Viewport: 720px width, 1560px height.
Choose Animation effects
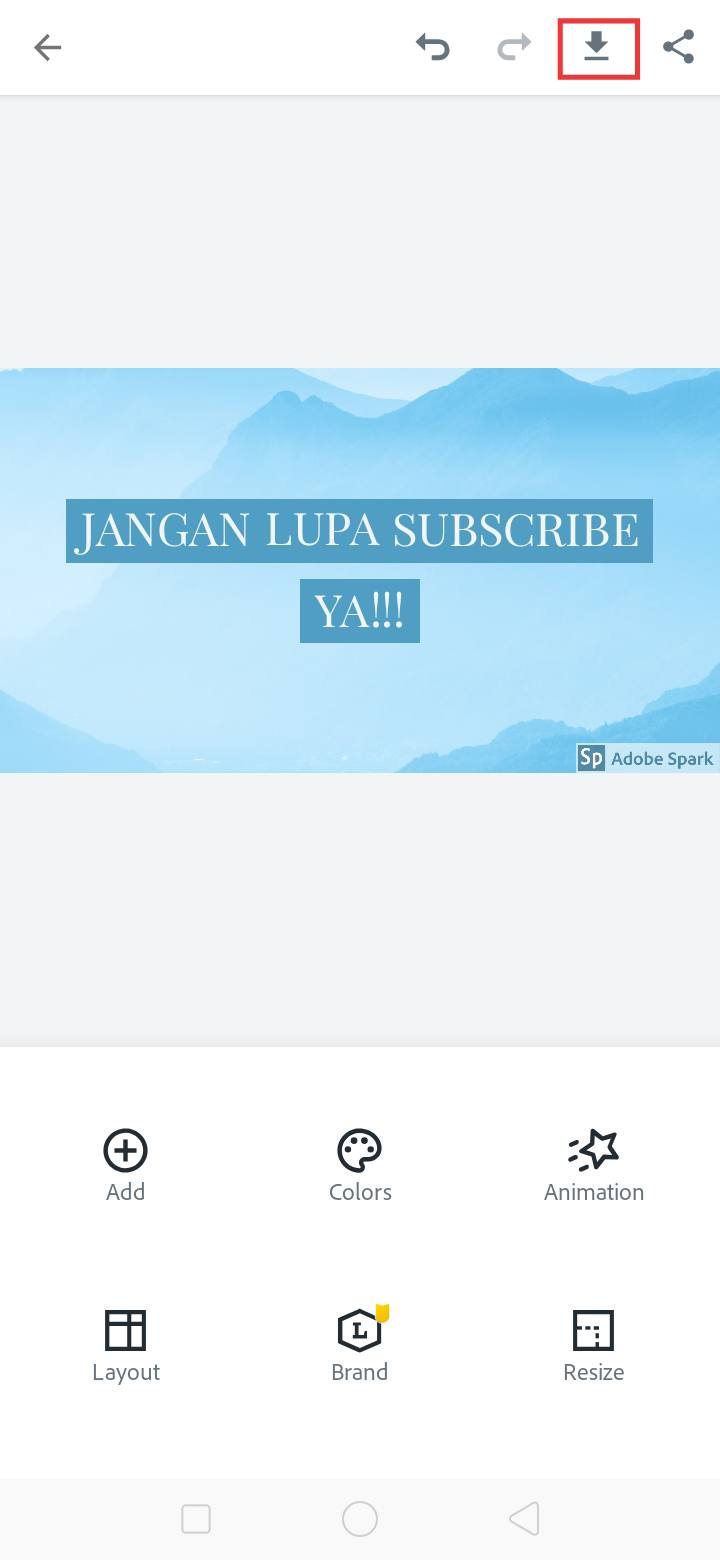[x=594, y=1165]
